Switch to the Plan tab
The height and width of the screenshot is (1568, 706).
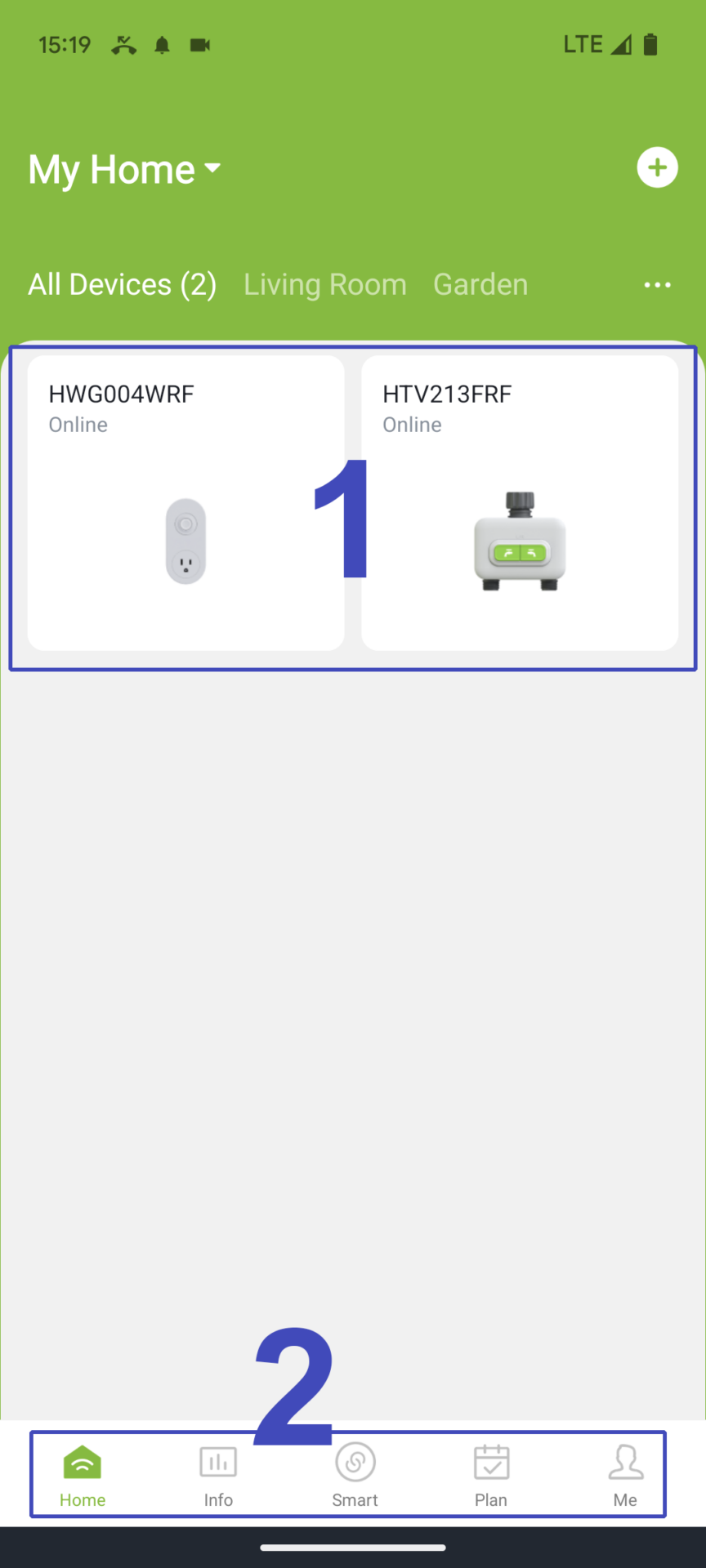pyautogui.click(x=491, y=1475)
